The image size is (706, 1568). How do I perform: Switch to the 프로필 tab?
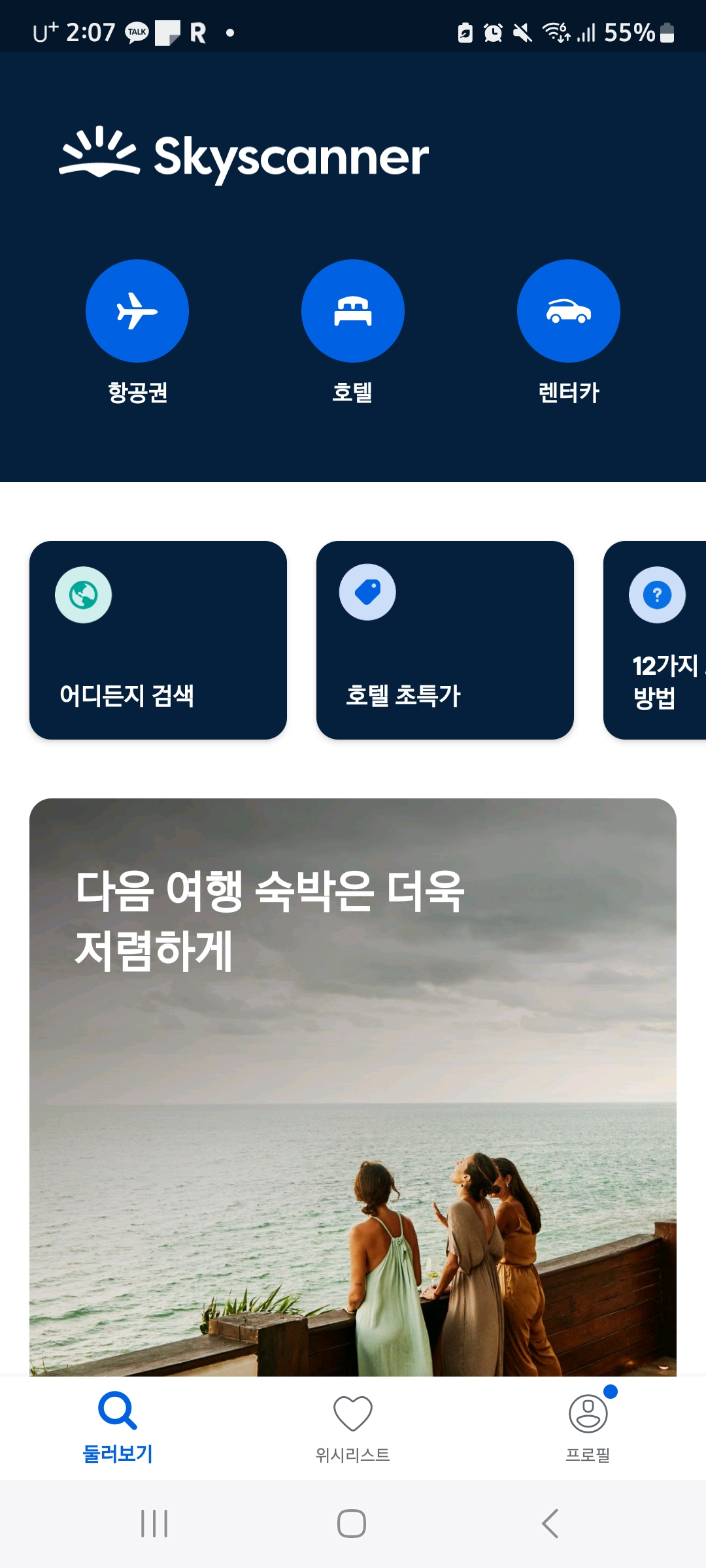[588, 1428]
